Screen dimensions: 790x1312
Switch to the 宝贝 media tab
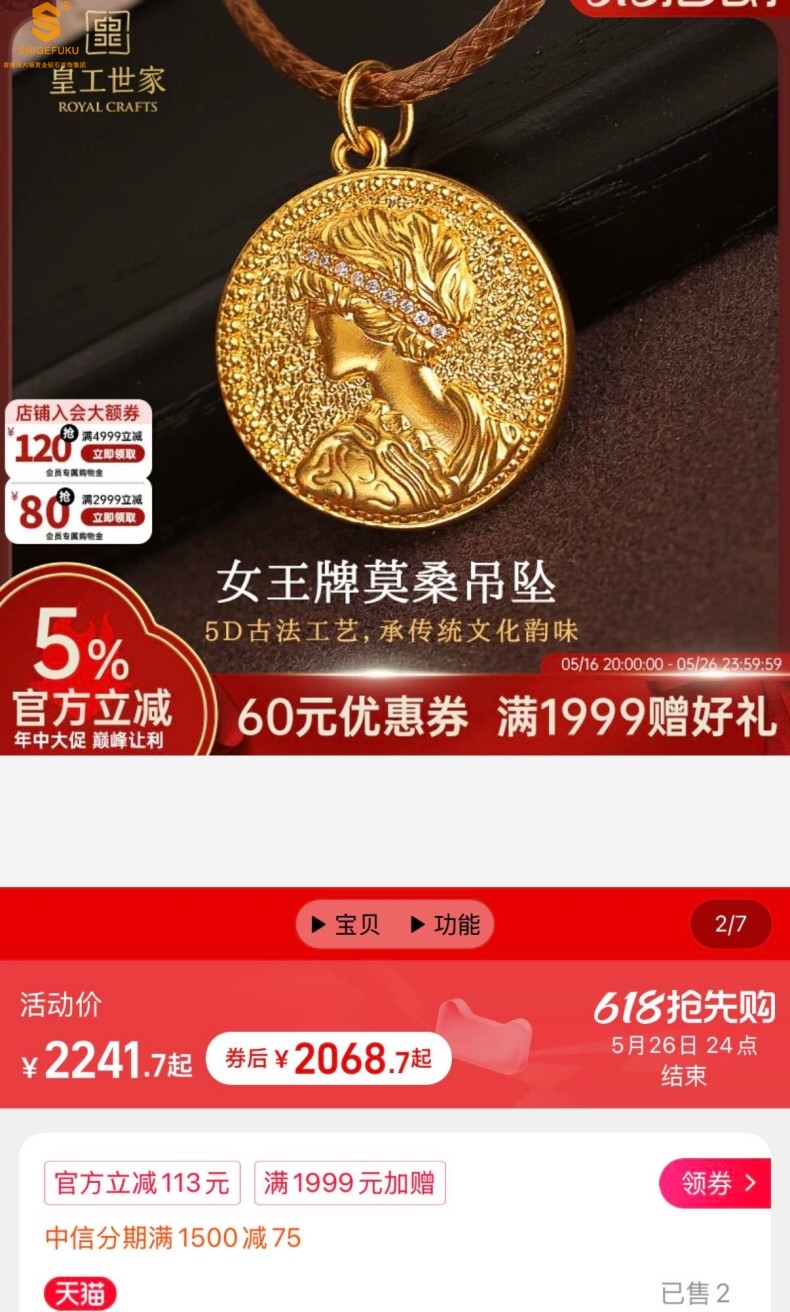pyautogui.click(x=346, y=925)
